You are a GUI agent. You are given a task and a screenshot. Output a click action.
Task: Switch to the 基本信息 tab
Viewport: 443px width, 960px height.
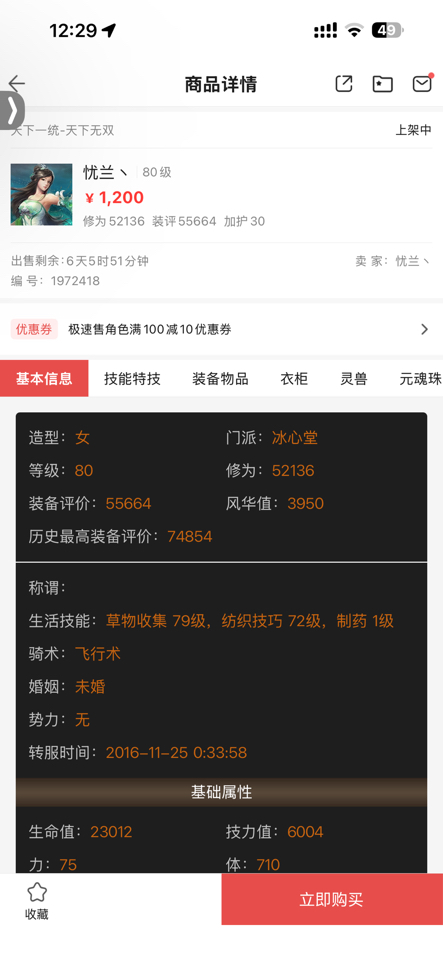(x=44, y=378)
